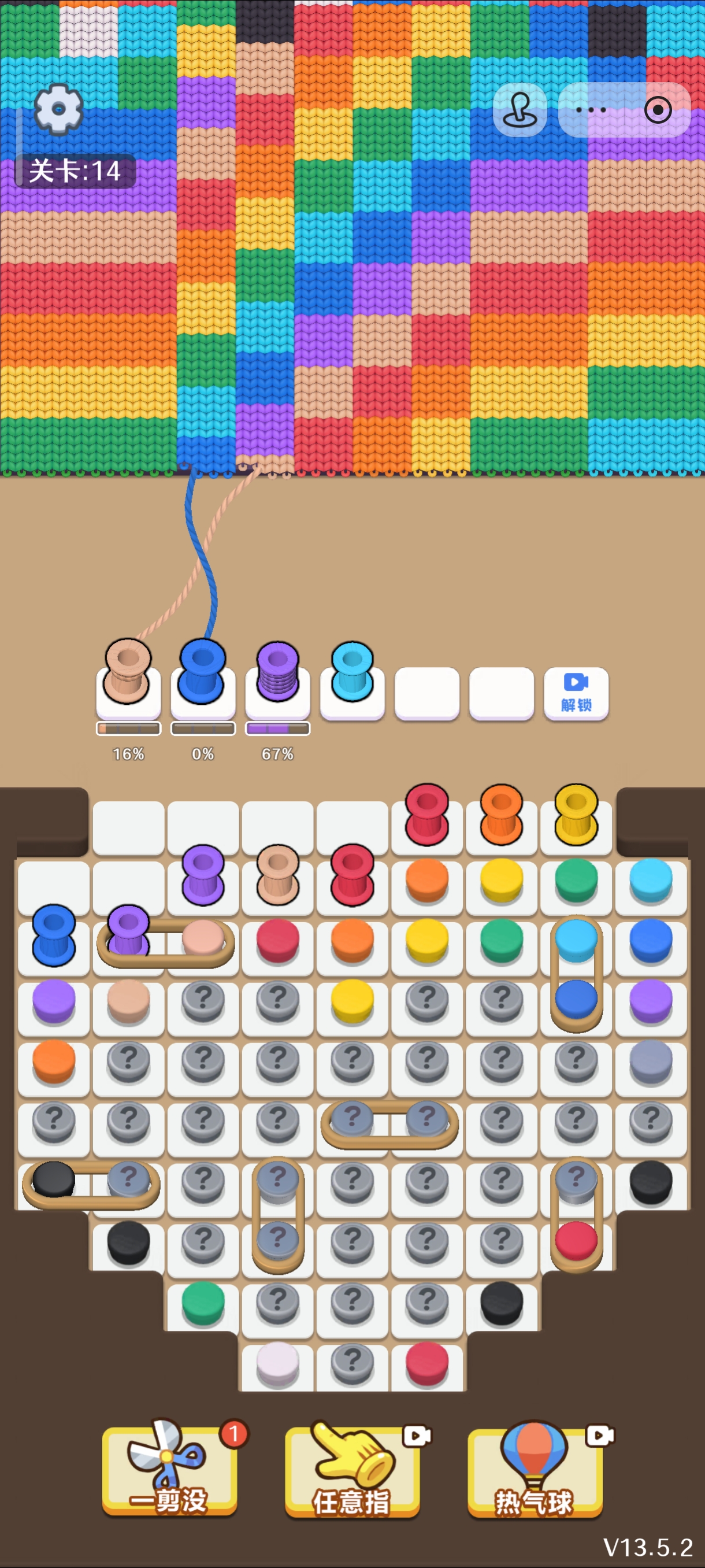Select the orange yarn spool in top row
The image size is (705, 1568).
[501, 815]
